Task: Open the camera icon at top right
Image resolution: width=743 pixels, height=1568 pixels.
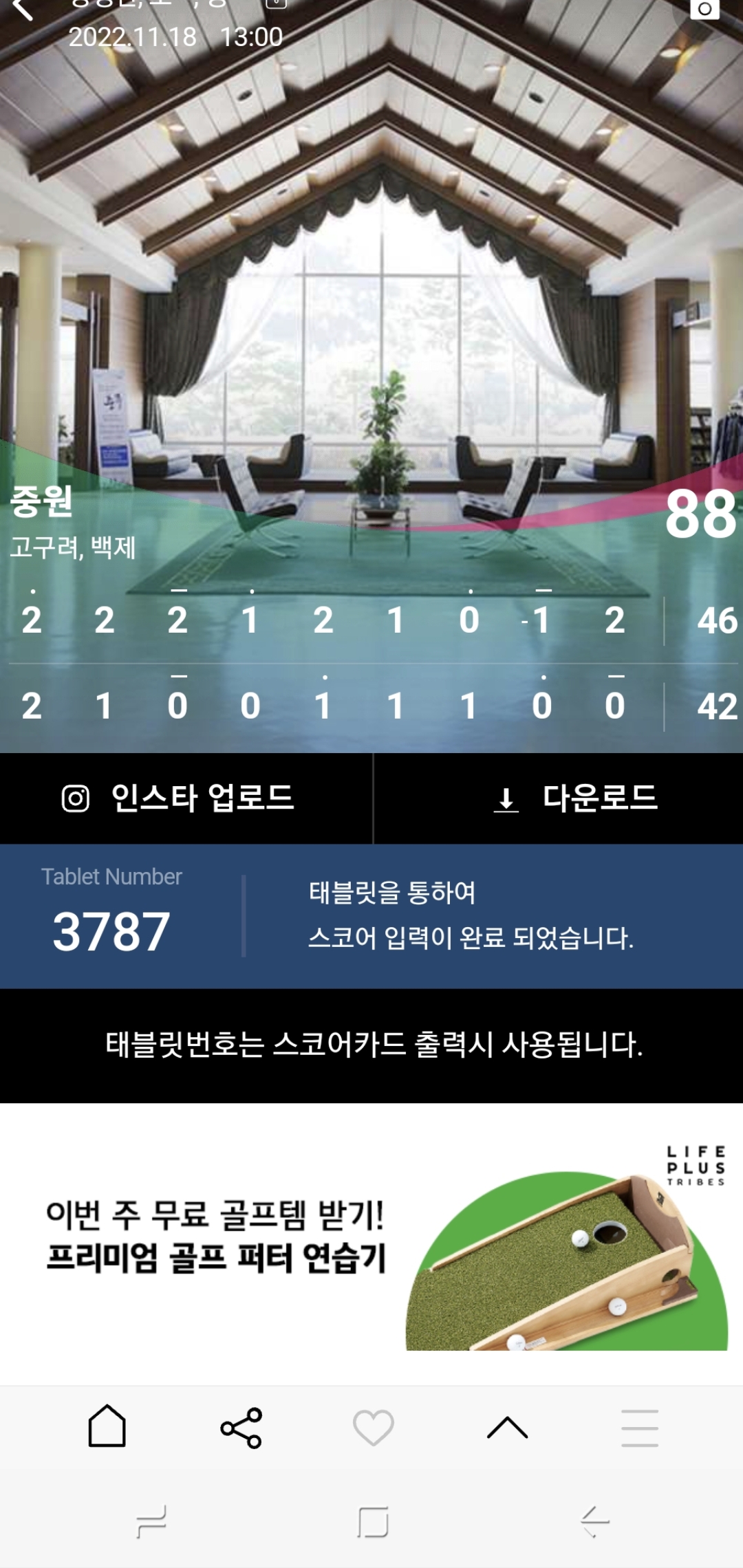Action: 704,9
